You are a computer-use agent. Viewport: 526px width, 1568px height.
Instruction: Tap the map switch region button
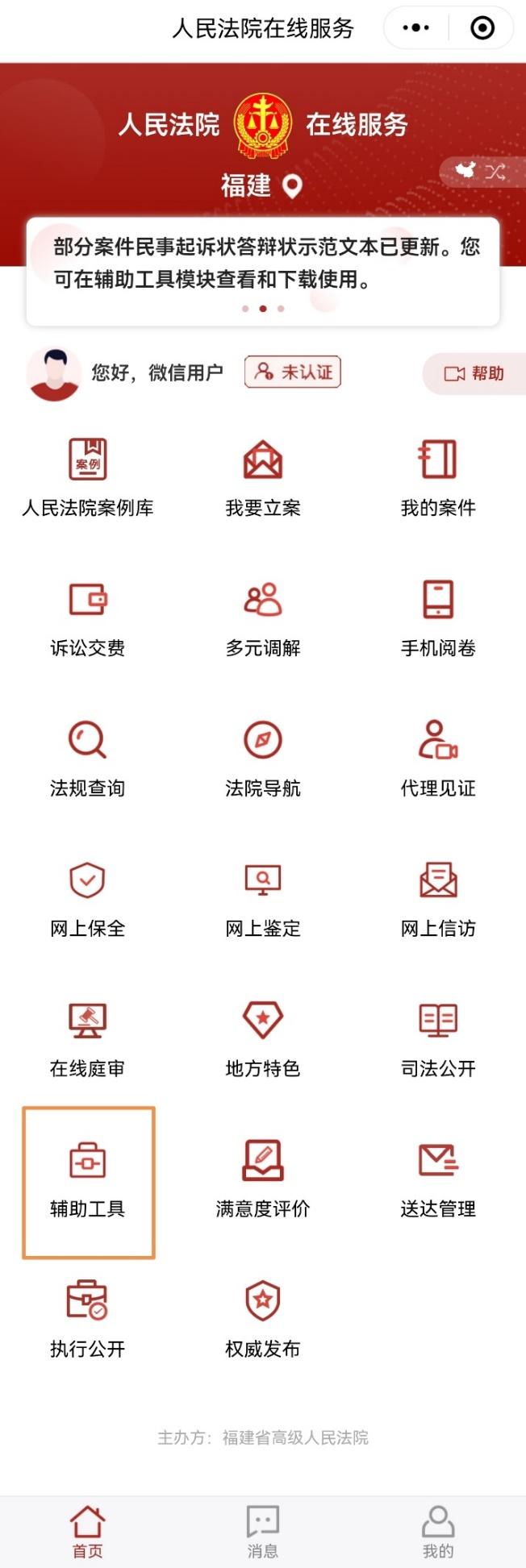coord(481,171)
